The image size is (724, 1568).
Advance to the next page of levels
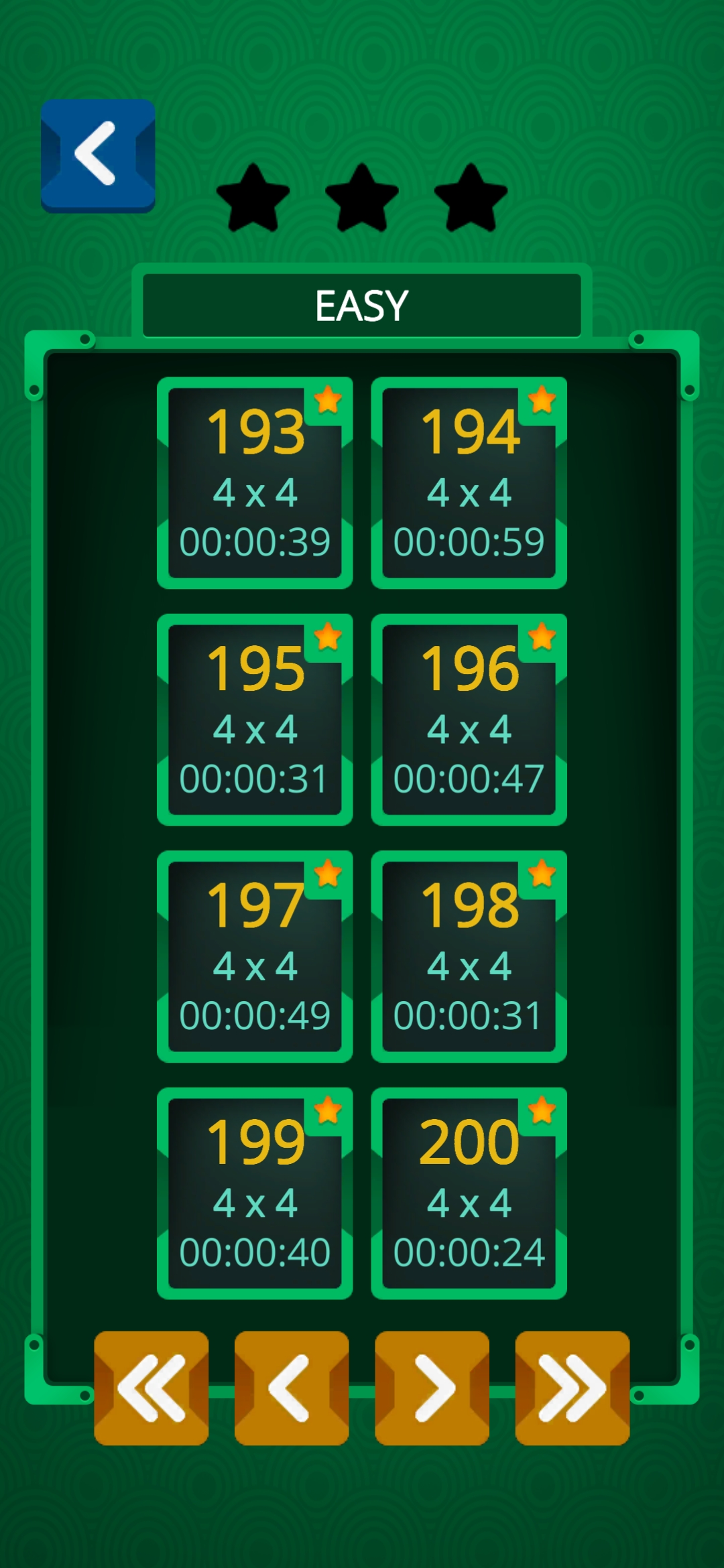click(x=432, y=1388)
